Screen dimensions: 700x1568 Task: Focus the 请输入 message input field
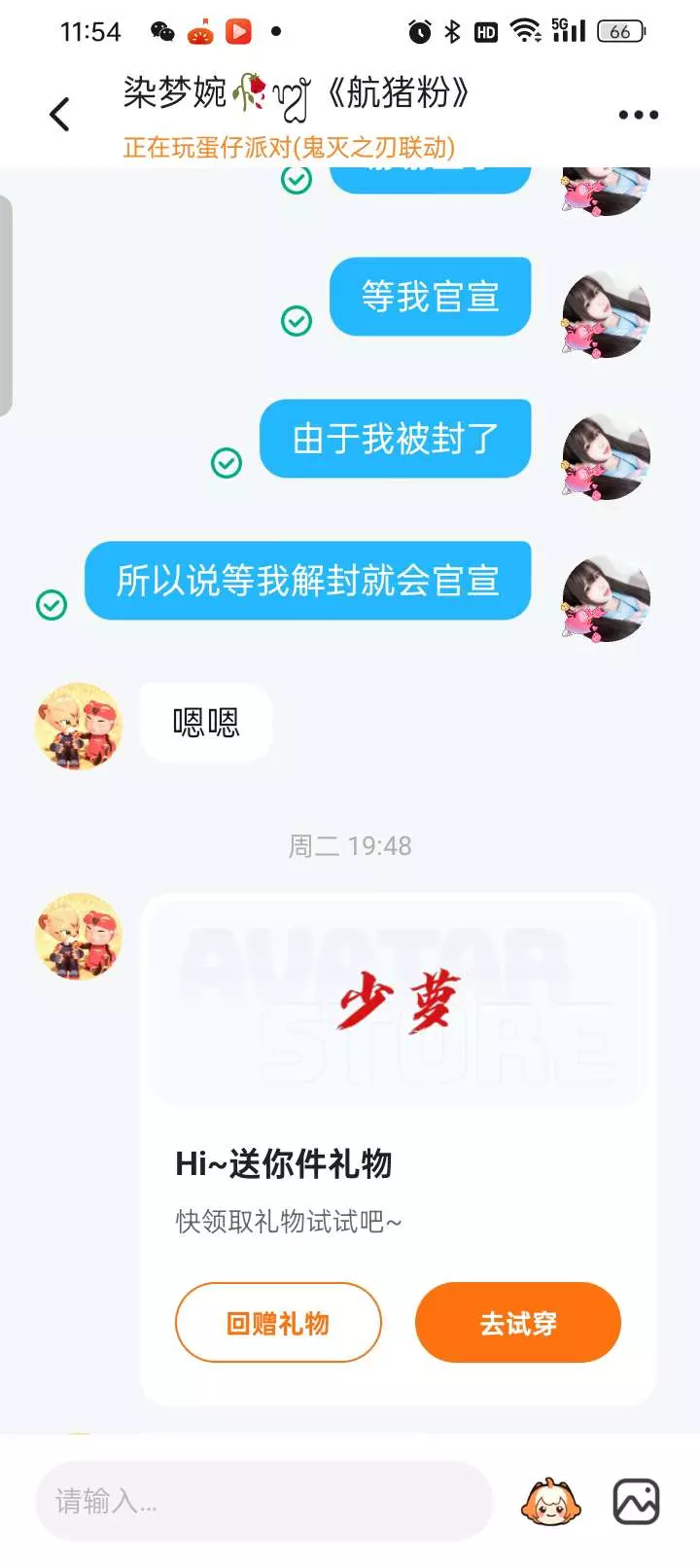coord(264,1501)
